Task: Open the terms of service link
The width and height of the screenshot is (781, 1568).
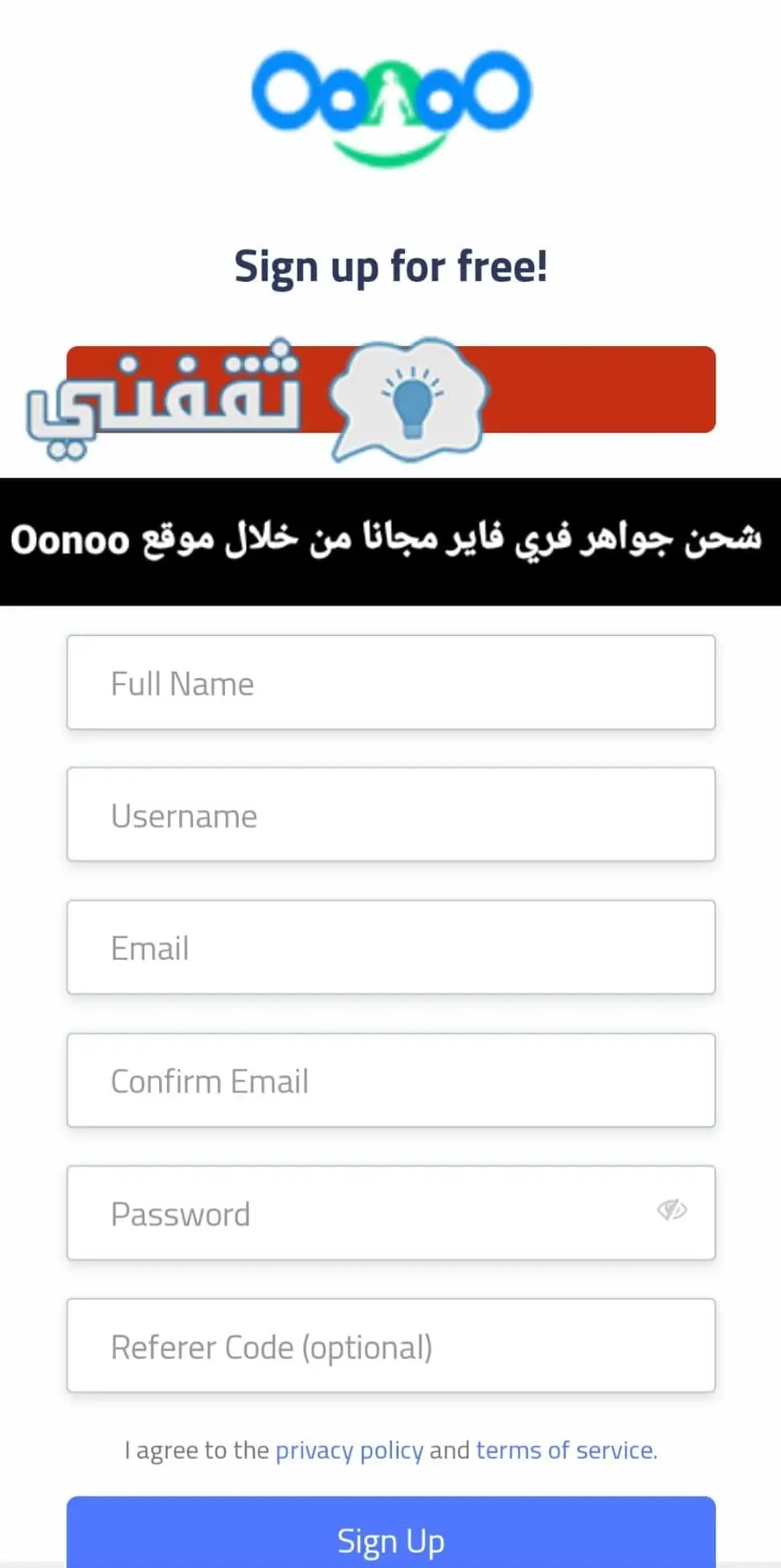Action: [565, 1450]
